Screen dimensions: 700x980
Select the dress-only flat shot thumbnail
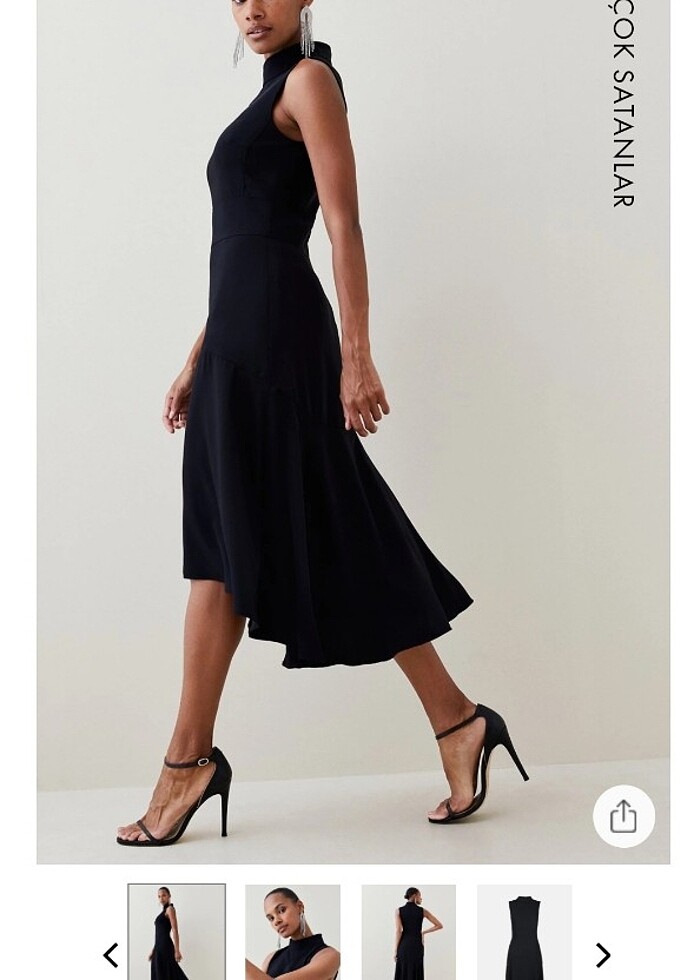[x=524, y=932]
